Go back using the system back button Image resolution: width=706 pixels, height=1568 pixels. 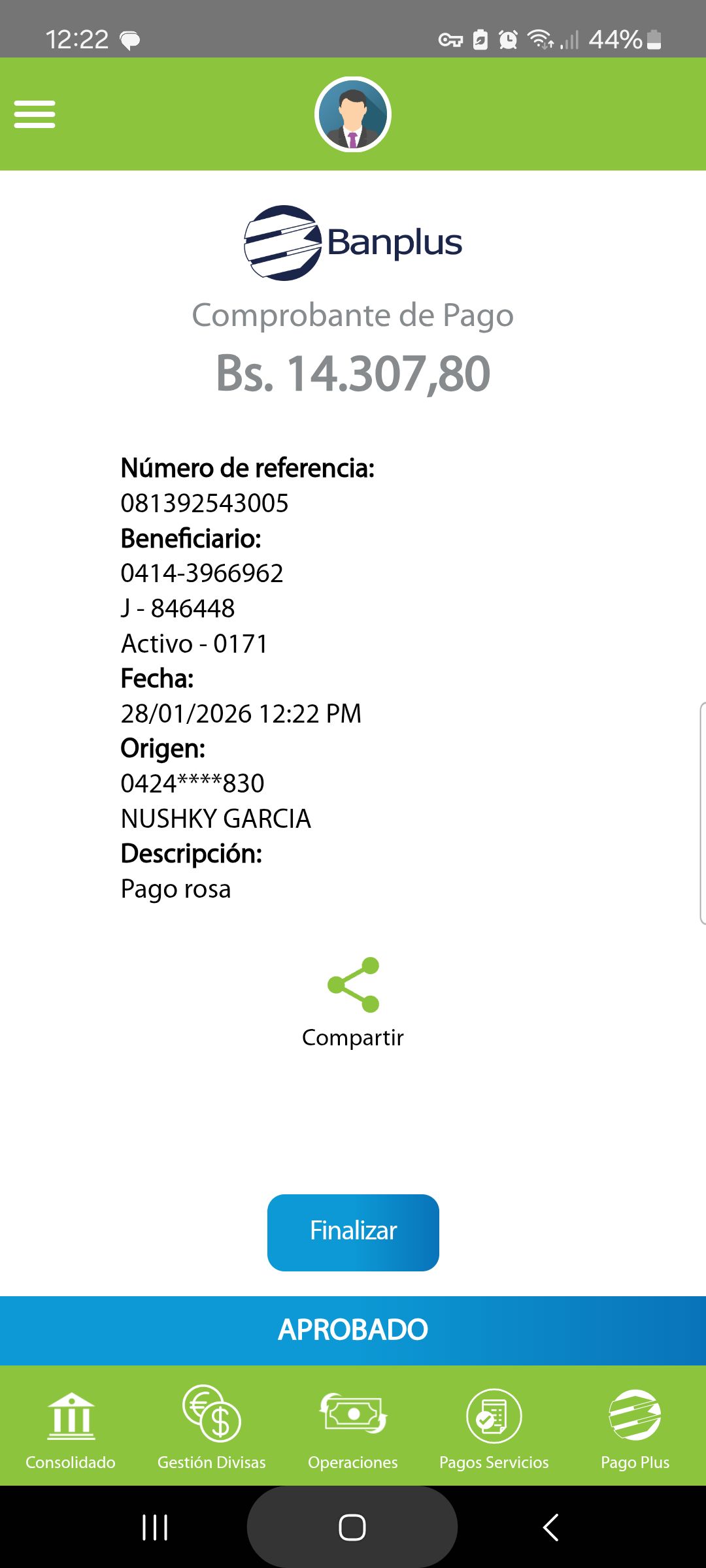click(x=551, y=1527)
